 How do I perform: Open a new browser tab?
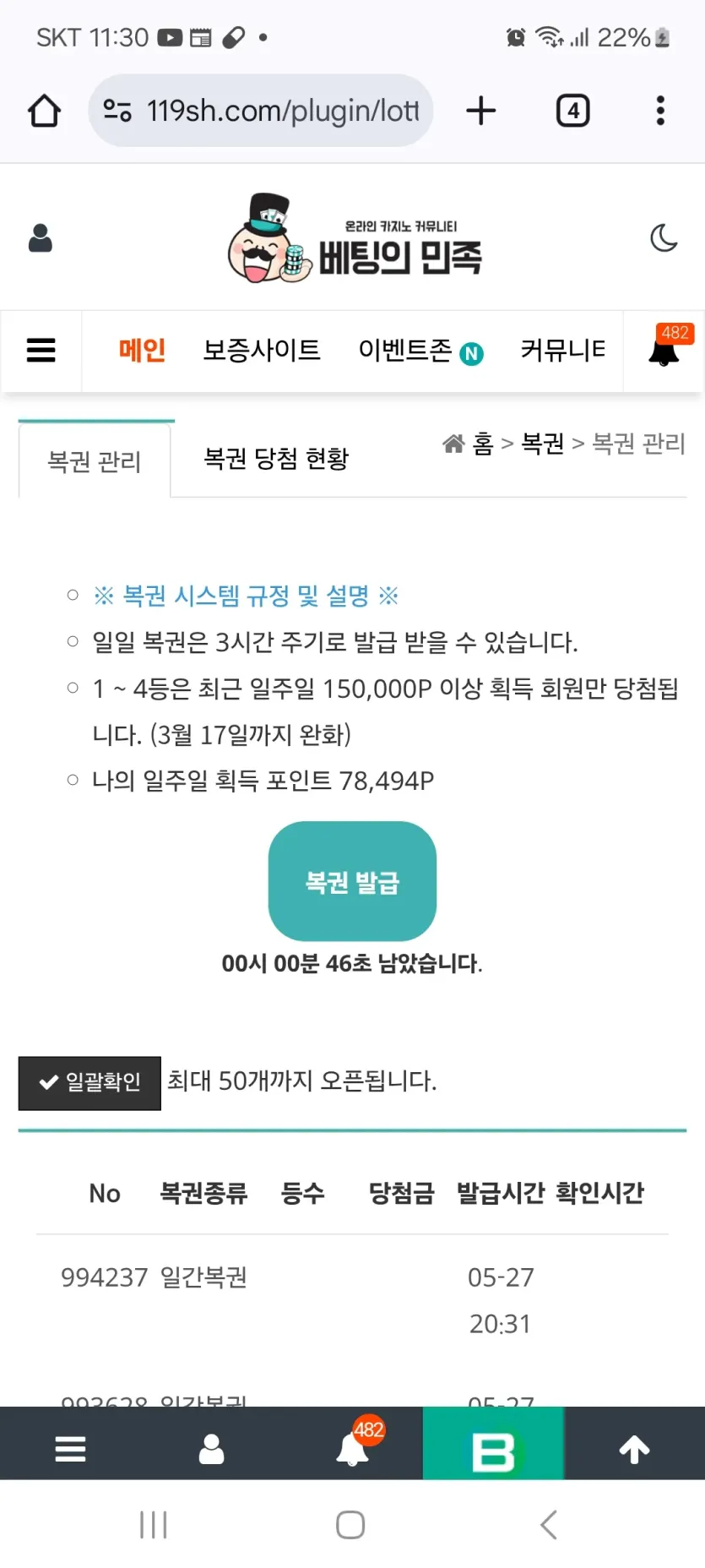click(481, 111)
